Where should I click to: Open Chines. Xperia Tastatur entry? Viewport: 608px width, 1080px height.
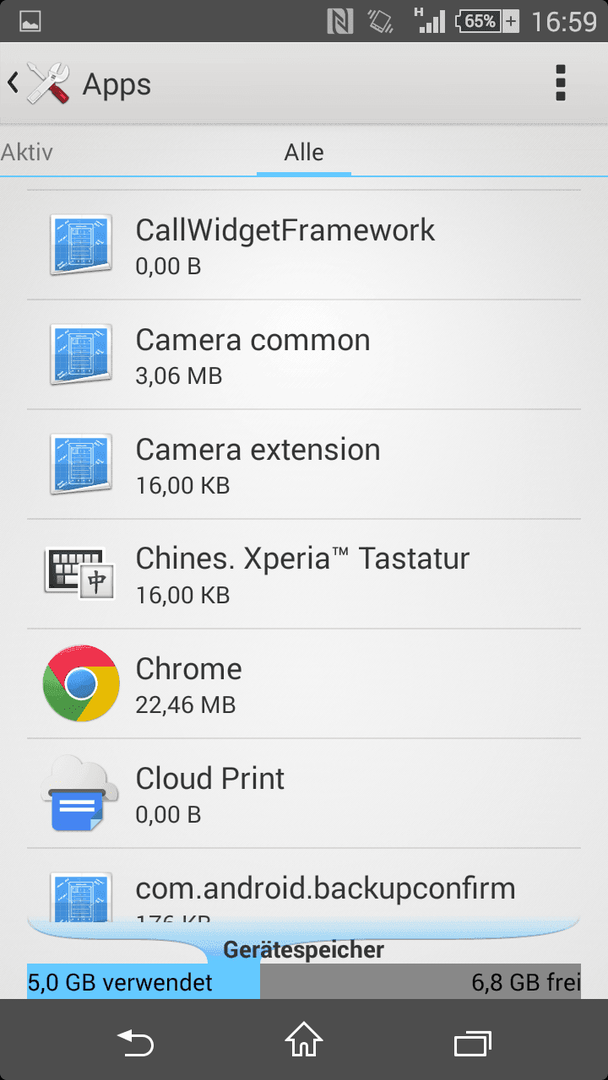304,574
